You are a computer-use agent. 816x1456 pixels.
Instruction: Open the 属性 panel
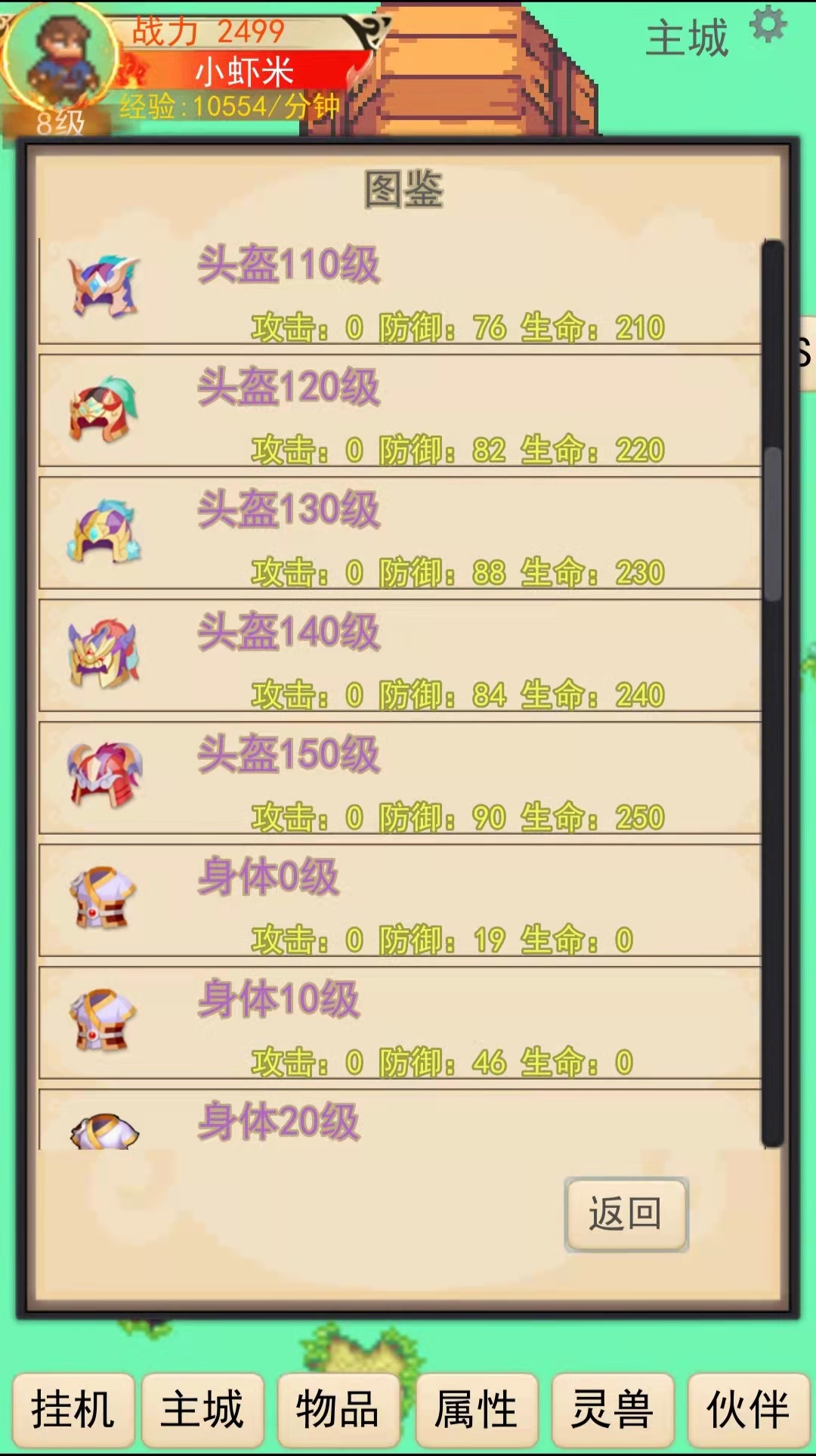pyautogui.click(x=476, y=1410)
